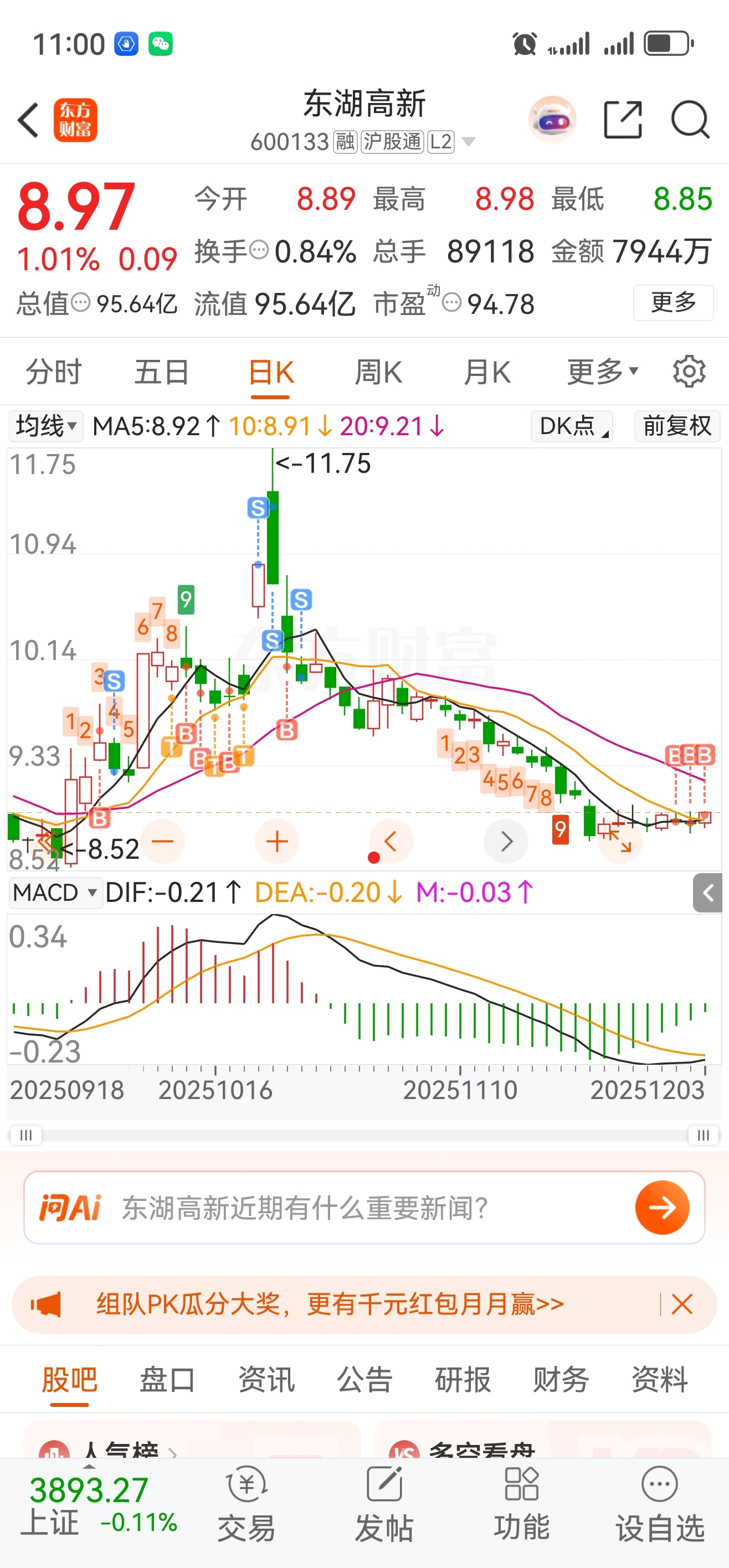Viewport: 729px width, 1568px height.
Task: Open chart settings gear
Action: (x=689, y=372)
